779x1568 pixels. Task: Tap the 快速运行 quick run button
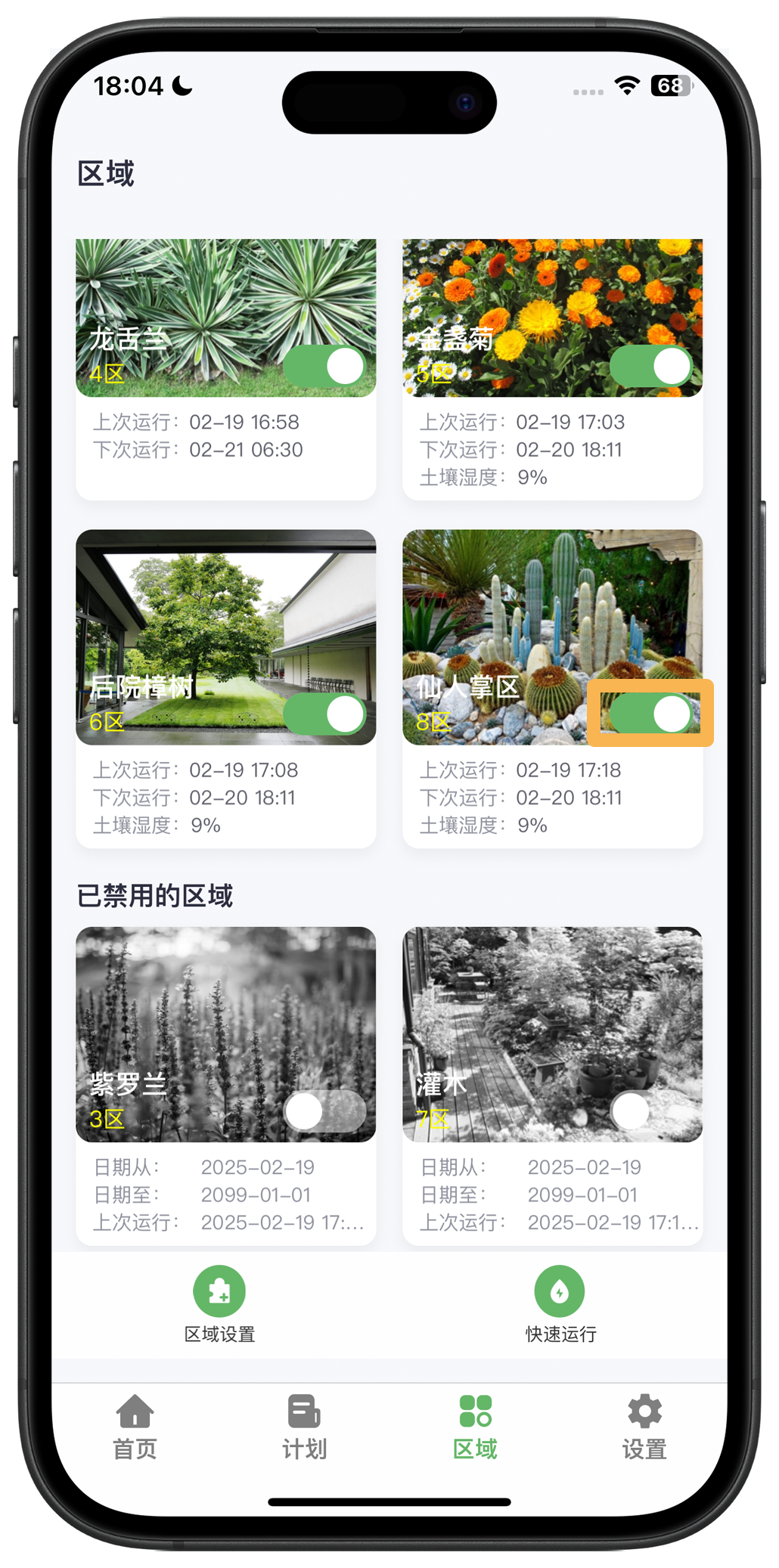click(560, 1304)
